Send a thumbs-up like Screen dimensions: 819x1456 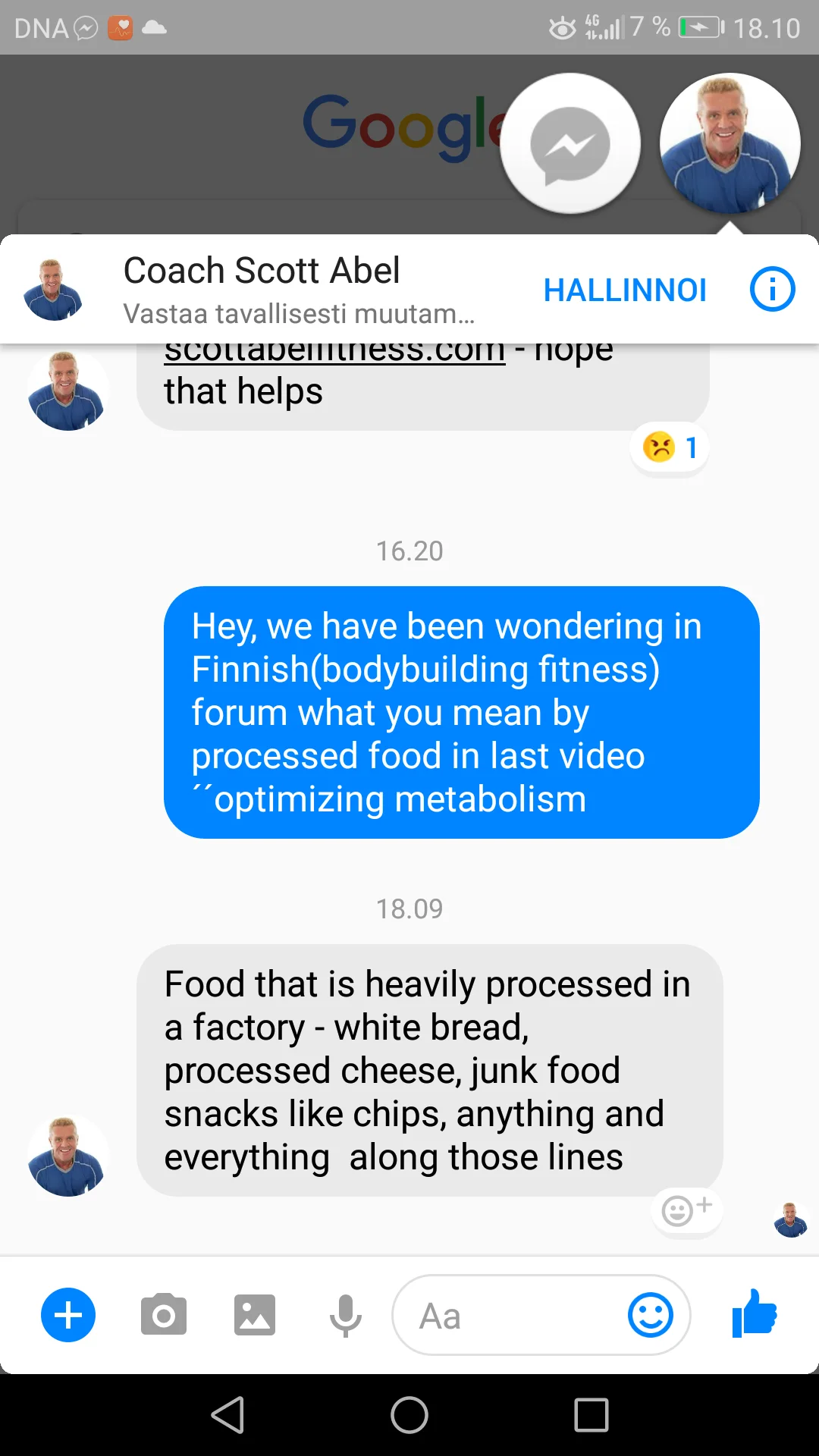[755, 1313]
